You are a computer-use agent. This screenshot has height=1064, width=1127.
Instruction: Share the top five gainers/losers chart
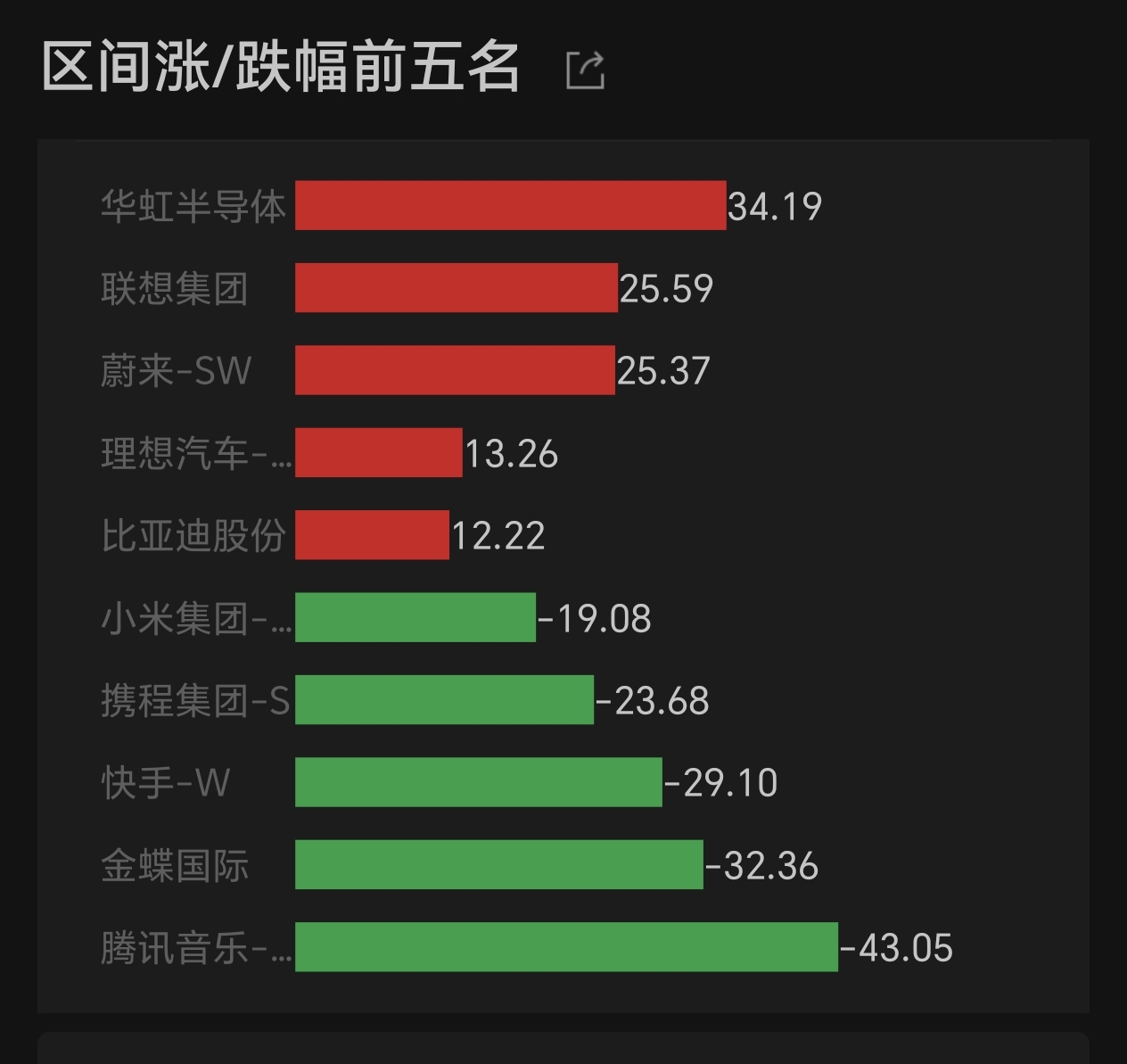coord(586,70)
